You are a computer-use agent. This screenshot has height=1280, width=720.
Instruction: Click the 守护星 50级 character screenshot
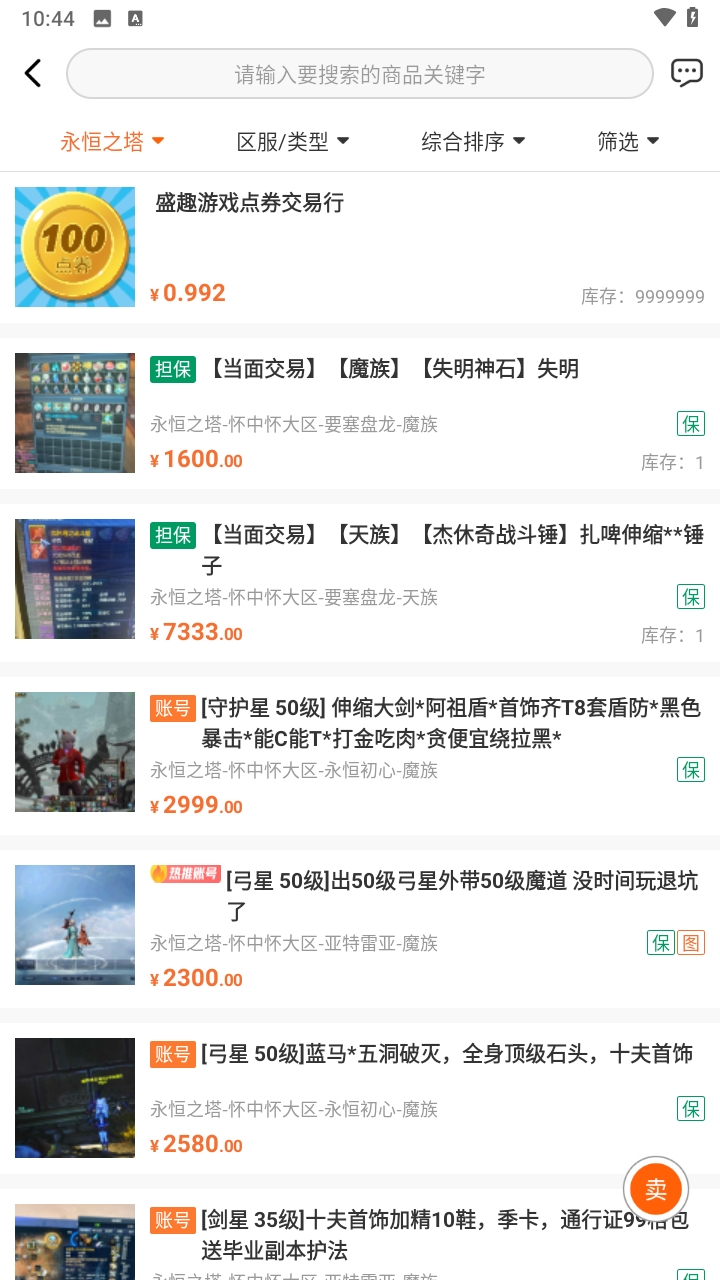pyautogui.click(x=74, y=751)
